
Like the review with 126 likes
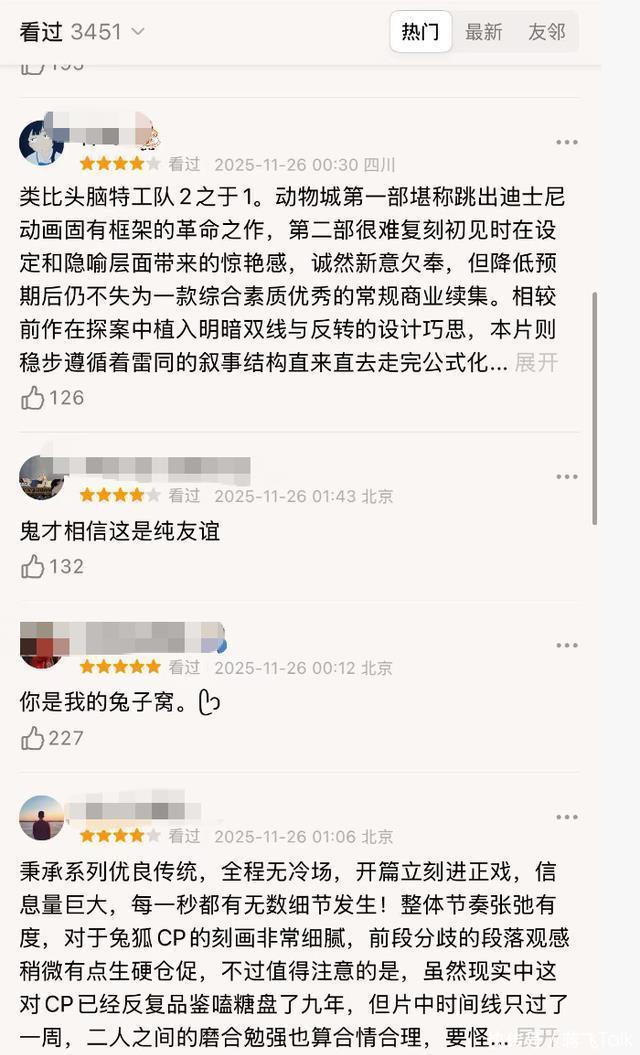coord(34,398)
